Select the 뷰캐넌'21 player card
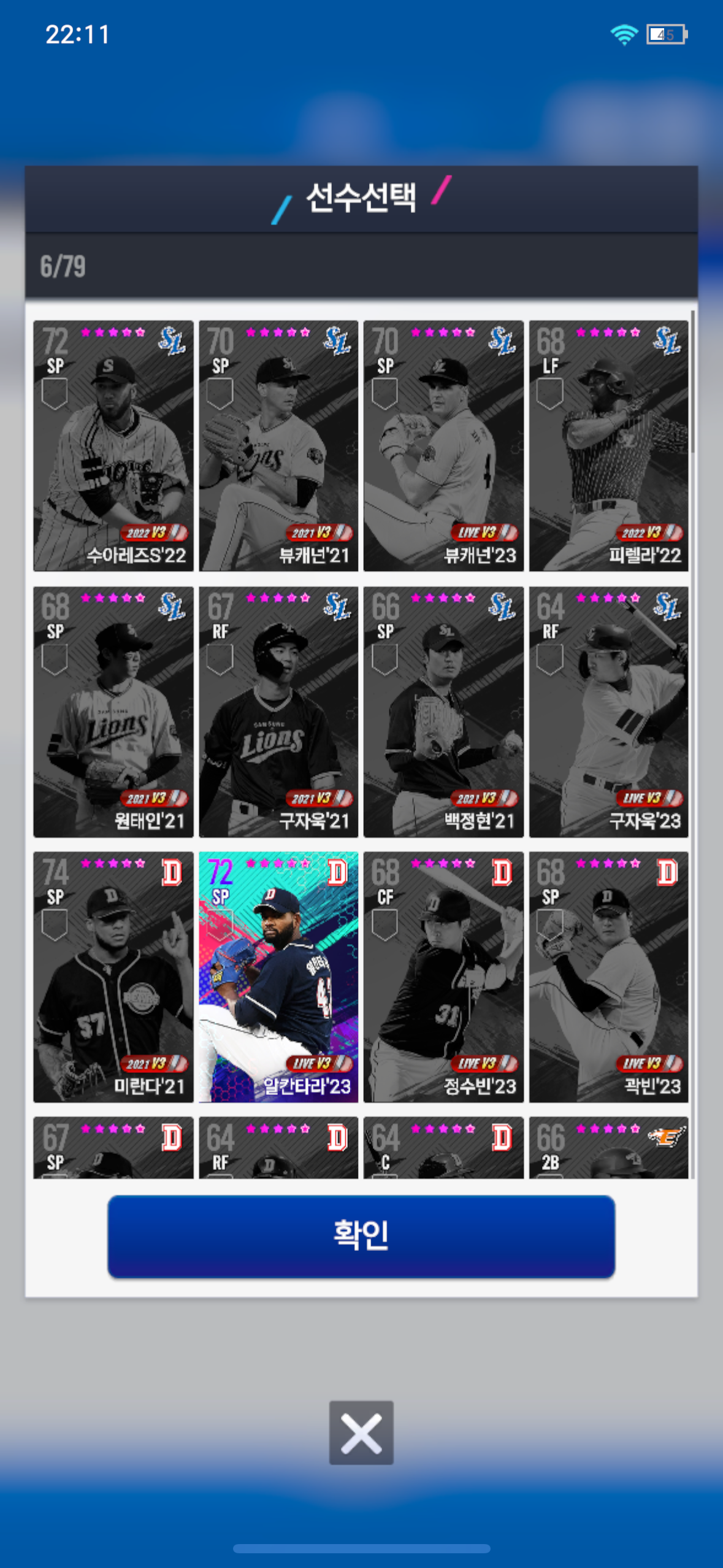This screenshot has height=1568, width=723. click(278, 446)
